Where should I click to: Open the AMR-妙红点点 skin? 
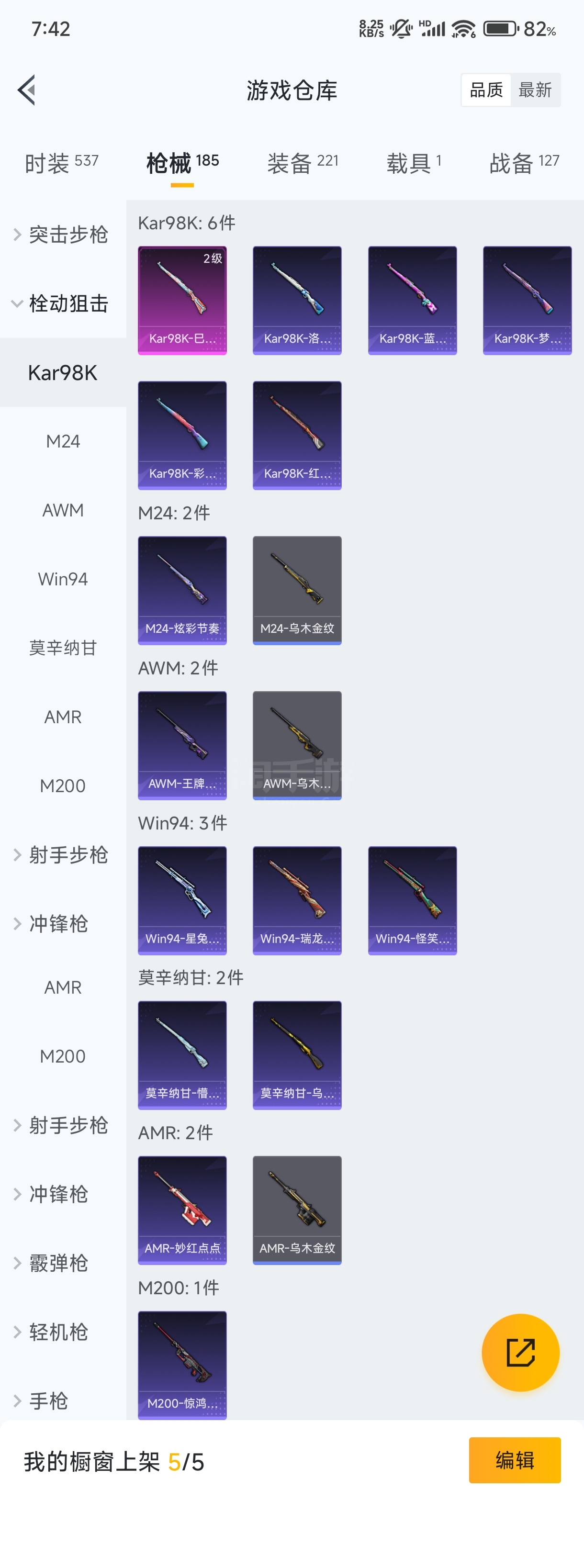click(x=182, y=1210)
